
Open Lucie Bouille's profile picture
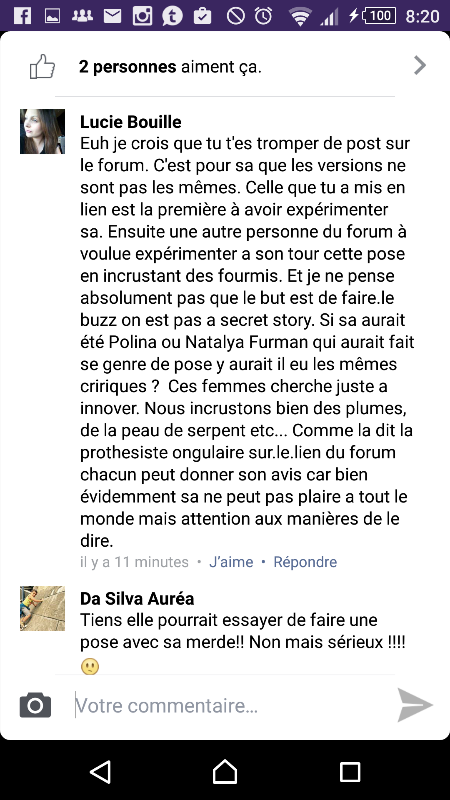pyautogui.click(x=42, y=131)
